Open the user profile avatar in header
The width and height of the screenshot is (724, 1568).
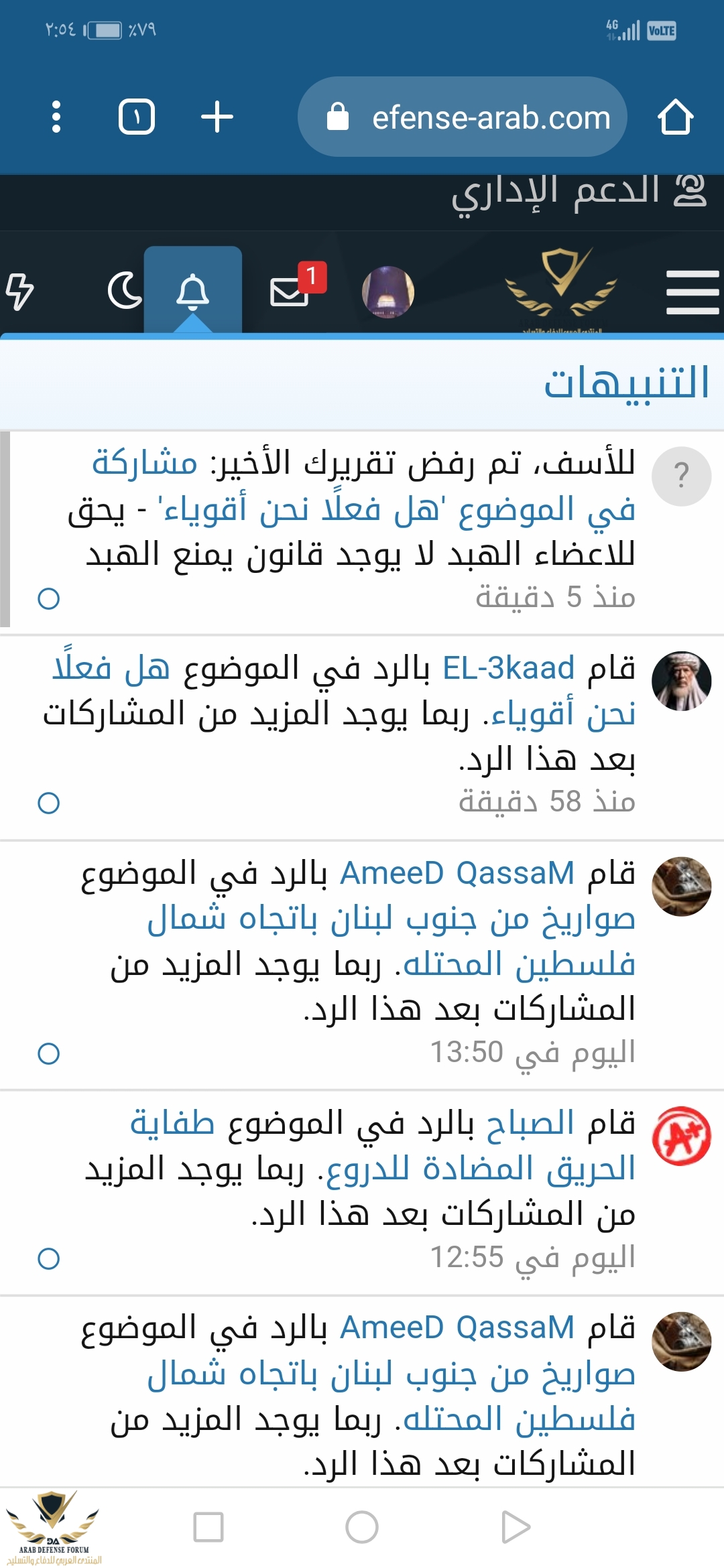(388, 292)
